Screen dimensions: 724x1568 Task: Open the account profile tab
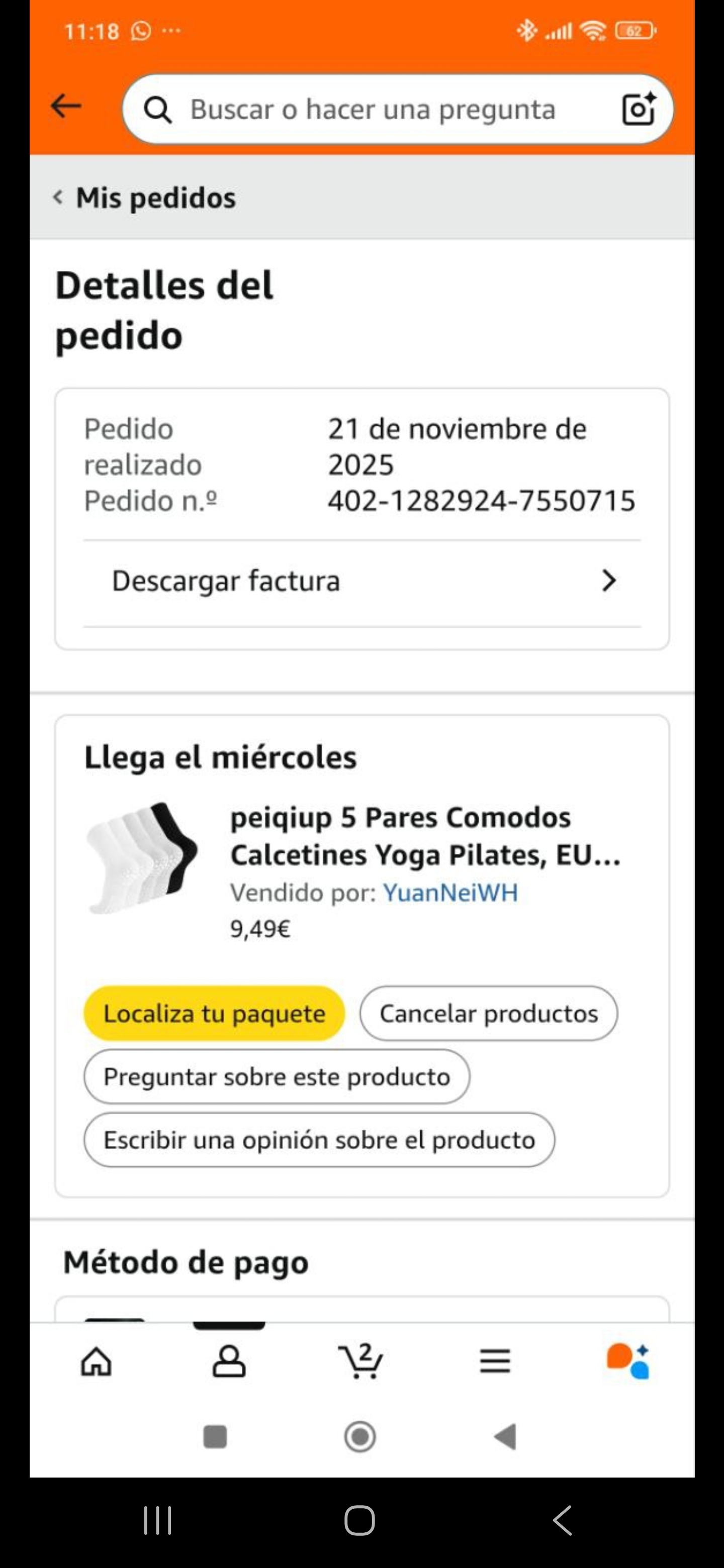[229, 1361]
